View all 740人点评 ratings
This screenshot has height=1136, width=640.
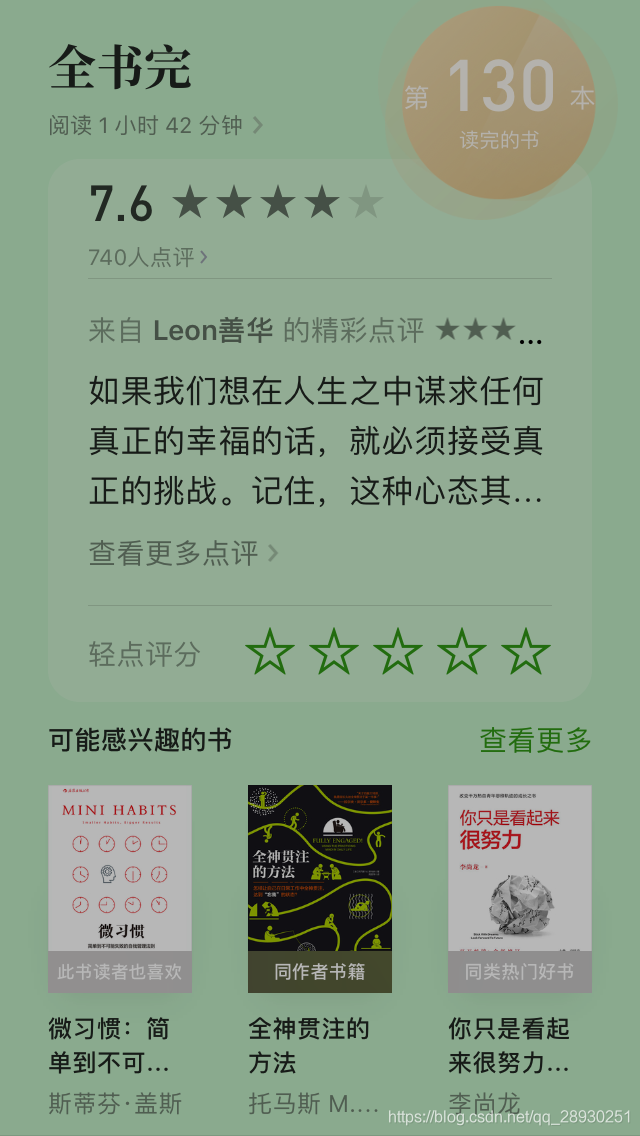(148, 257)
